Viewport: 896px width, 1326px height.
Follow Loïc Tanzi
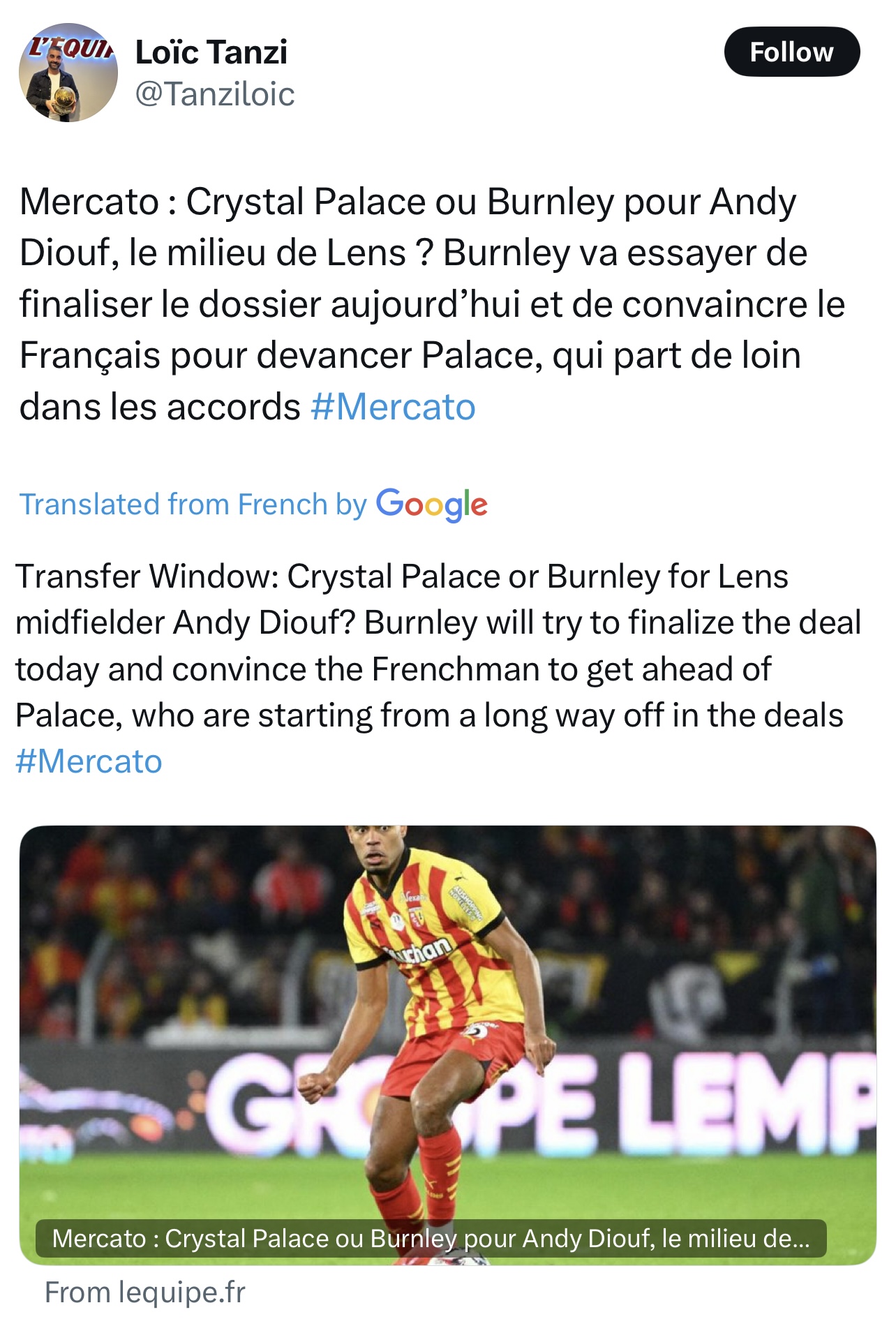coord(791,52)
